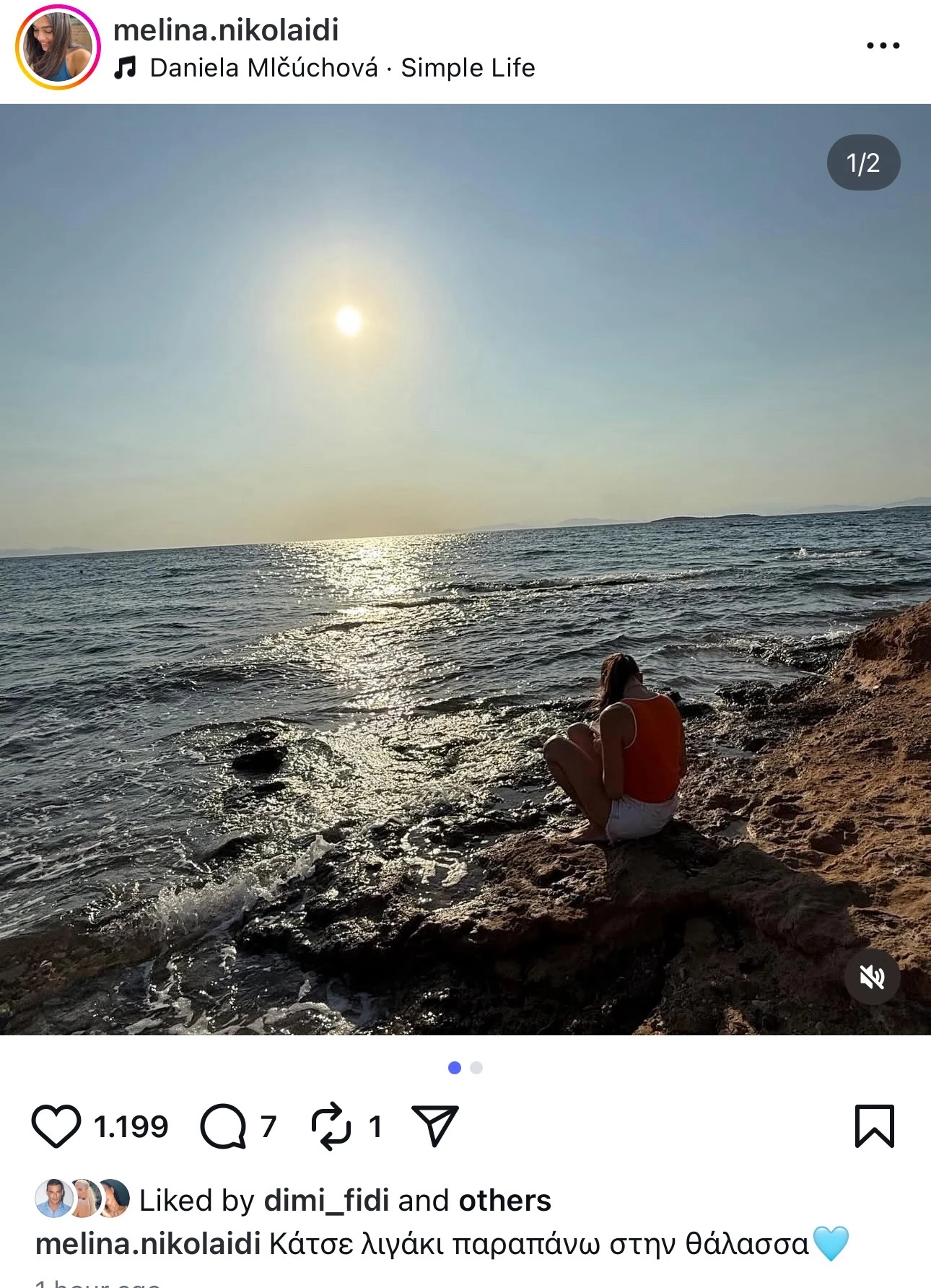This screenshot has height=1288, width=931.
Task: Unmute the post's audio
Action: [872, 978]
